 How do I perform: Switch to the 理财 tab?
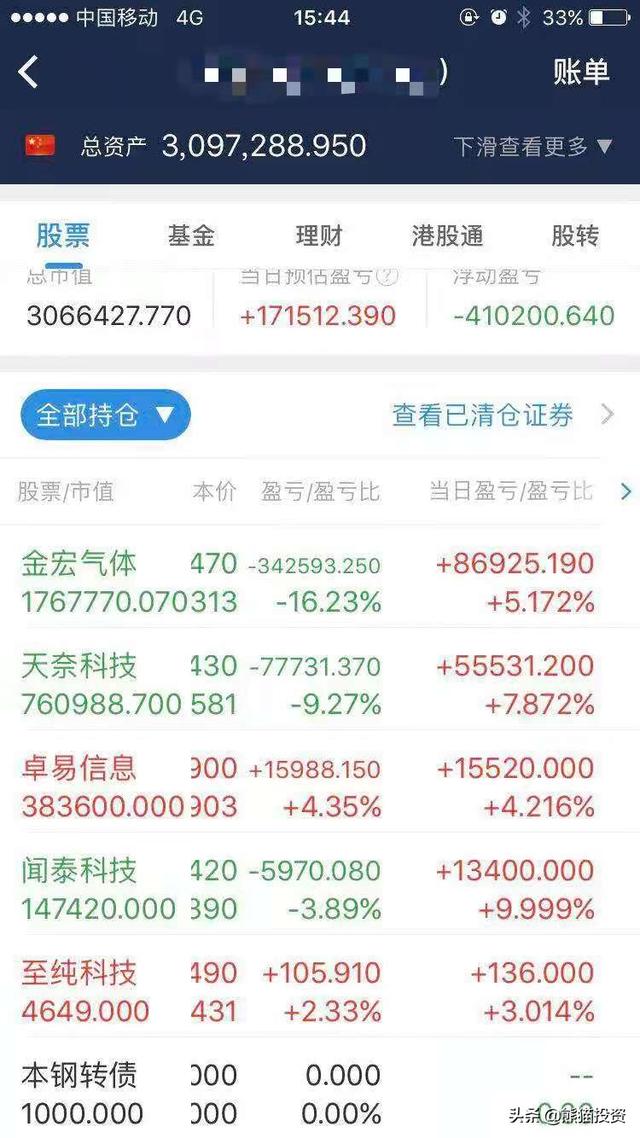(x=319, y=236)
